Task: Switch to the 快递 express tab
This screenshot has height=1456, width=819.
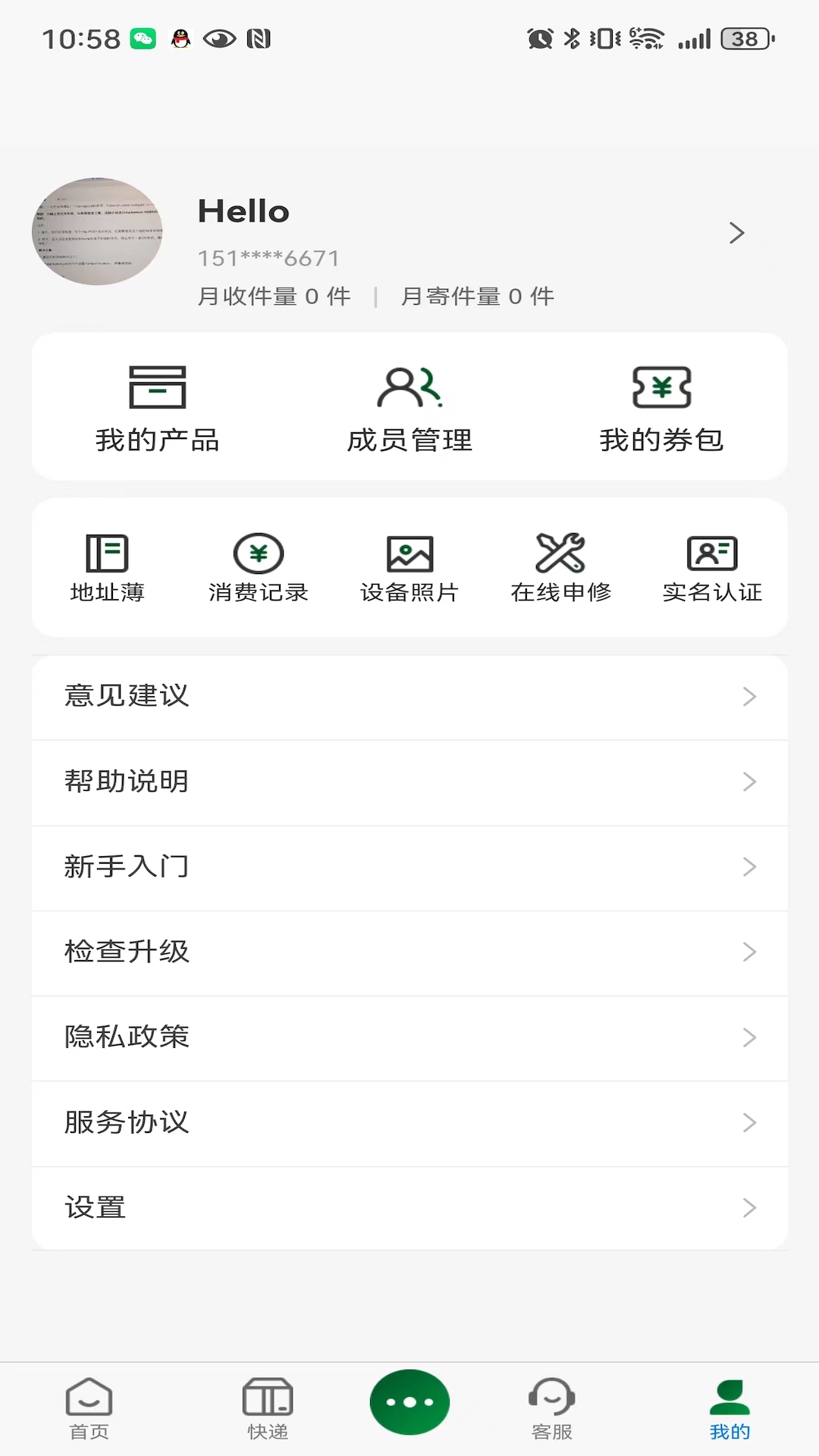Action: [268, 1408]
